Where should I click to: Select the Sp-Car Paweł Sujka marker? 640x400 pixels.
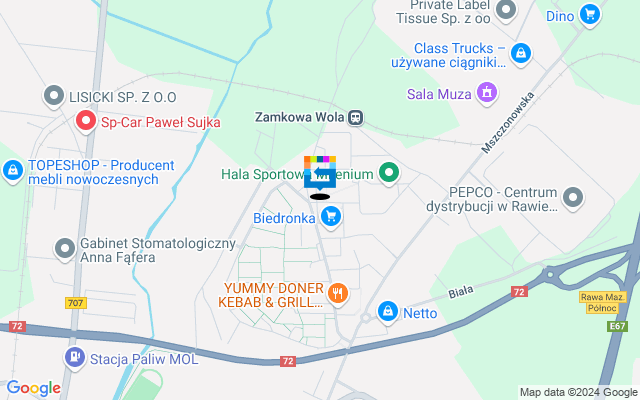tap(88, 123)
